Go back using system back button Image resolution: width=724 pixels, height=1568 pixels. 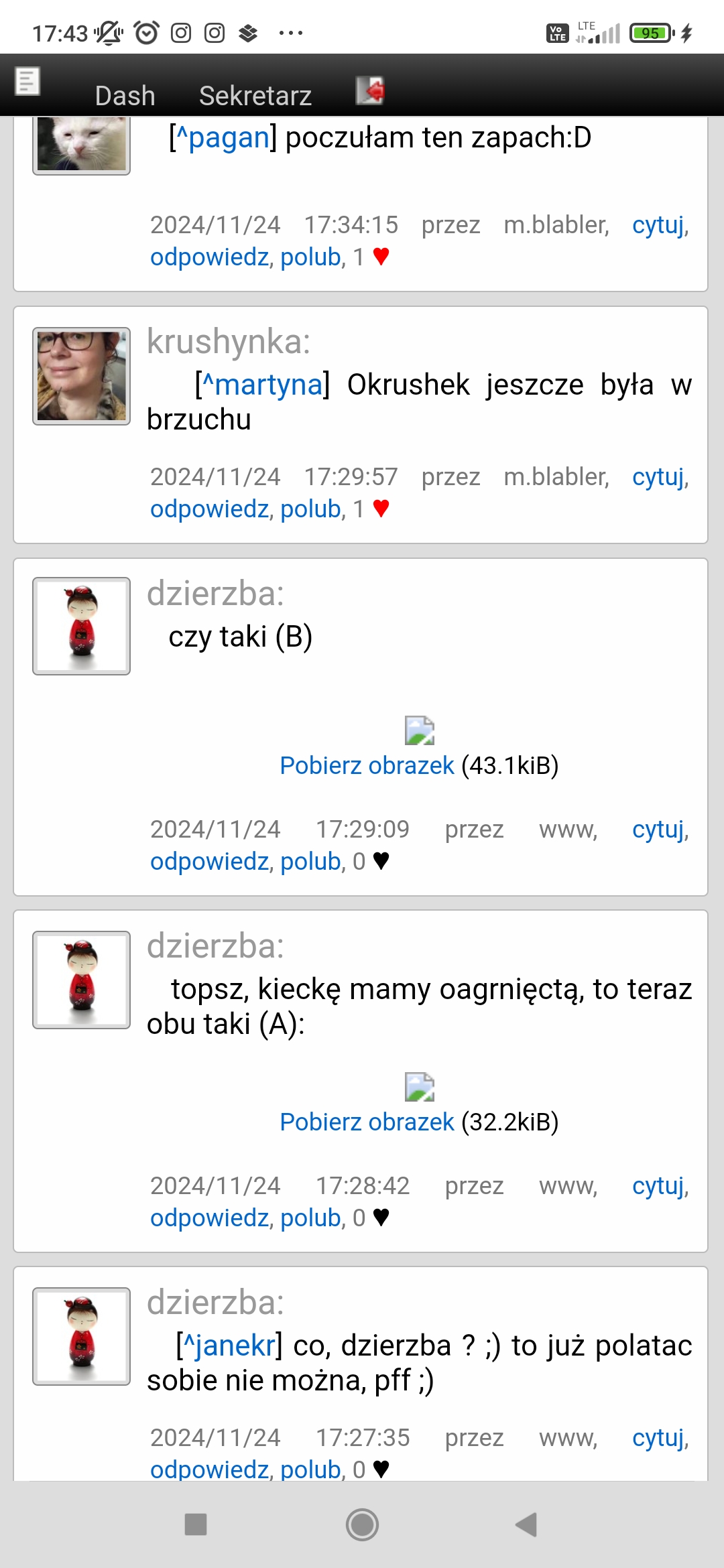tap(526, 1524)
